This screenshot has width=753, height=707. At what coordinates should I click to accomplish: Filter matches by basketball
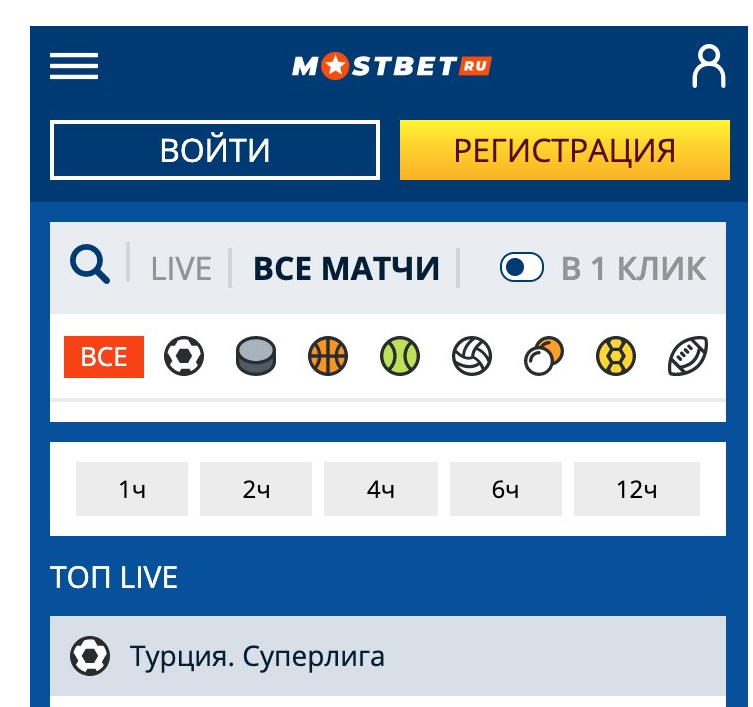328,356
